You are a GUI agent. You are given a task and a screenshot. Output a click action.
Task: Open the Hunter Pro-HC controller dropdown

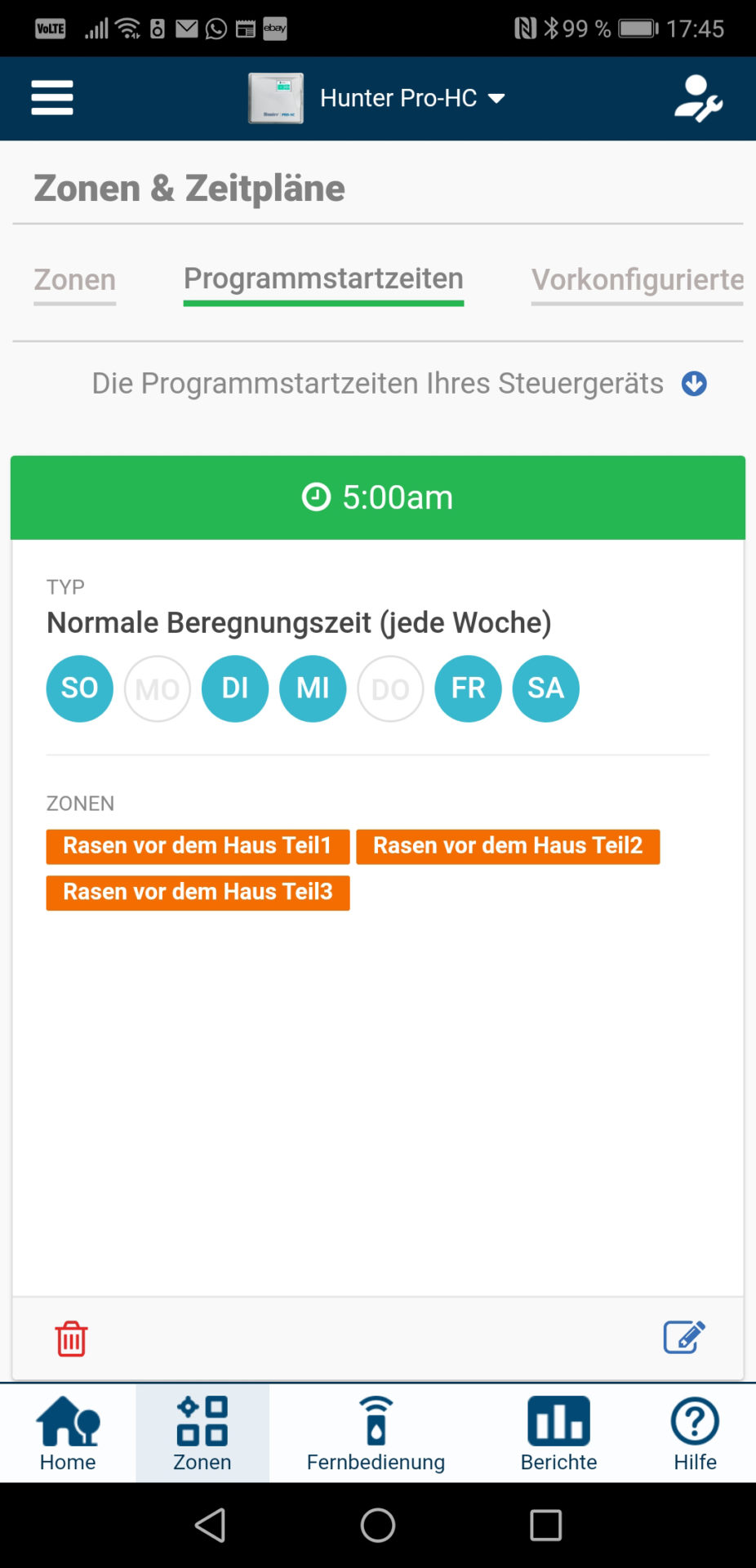coord(377,98)
